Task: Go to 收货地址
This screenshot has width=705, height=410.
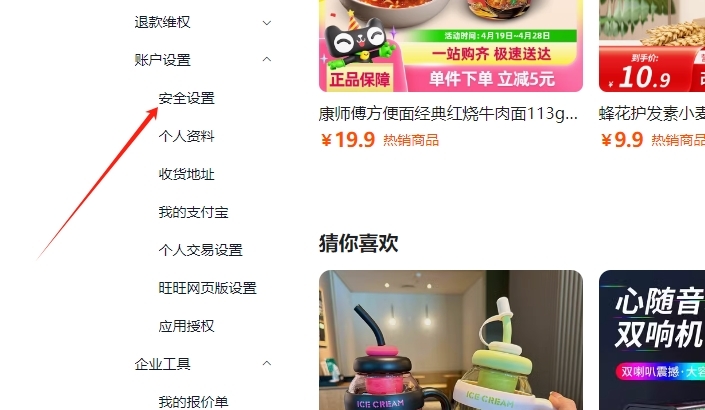Action: click(x=186, y=174)
